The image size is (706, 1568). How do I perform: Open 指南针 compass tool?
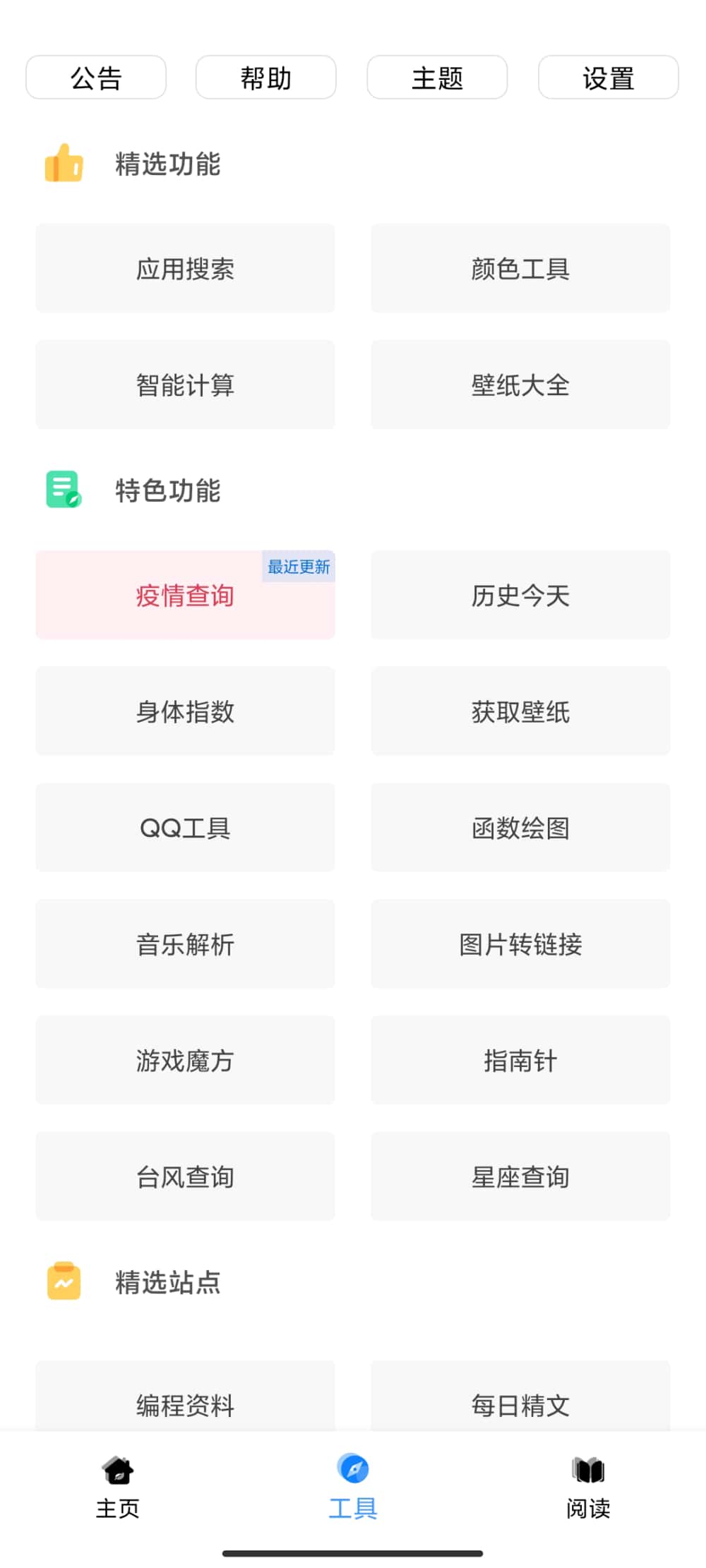(x=520, y=1061)
